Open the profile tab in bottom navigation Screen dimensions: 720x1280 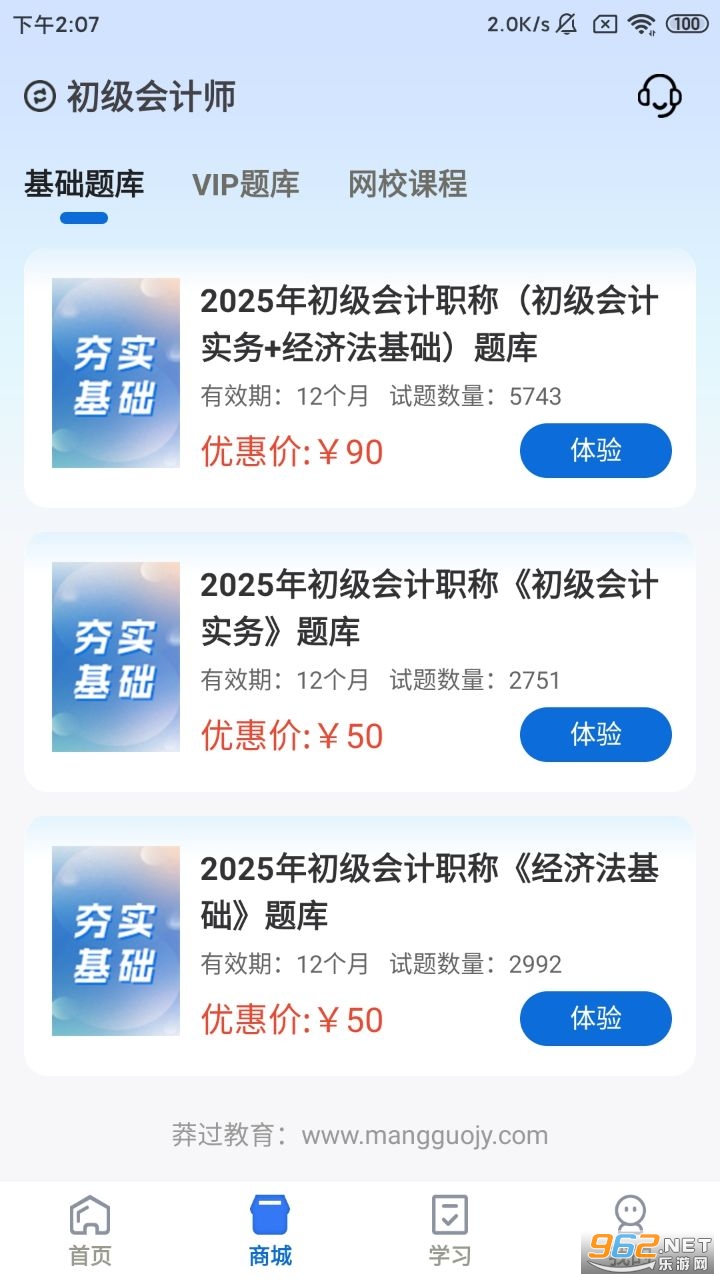[x=630, y=1228]
